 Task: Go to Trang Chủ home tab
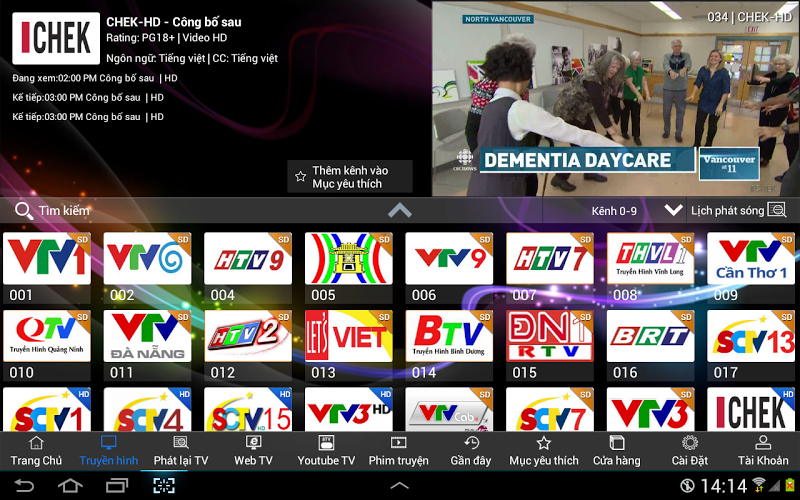tap(36, 451)
